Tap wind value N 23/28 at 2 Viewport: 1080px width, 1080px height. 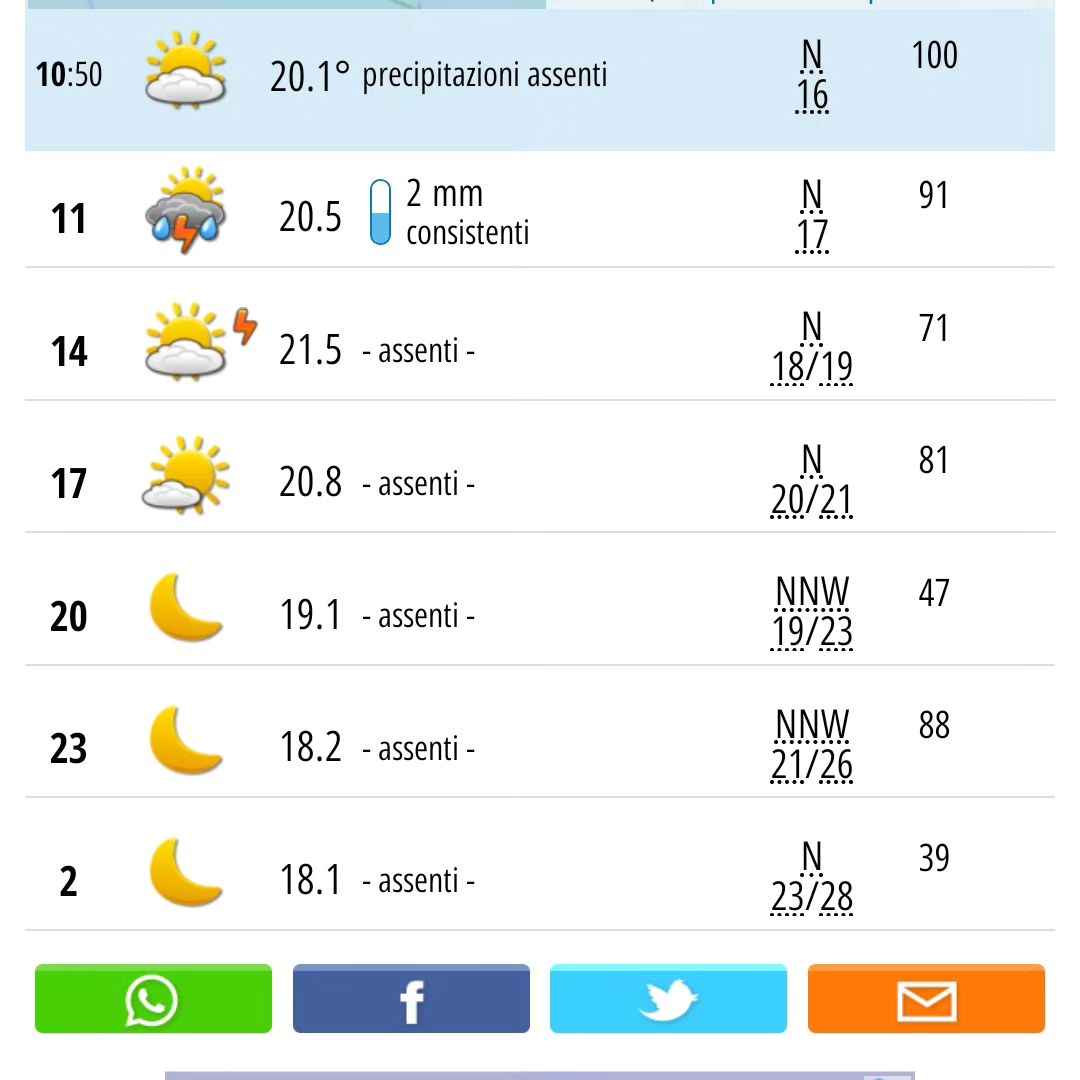812,879
